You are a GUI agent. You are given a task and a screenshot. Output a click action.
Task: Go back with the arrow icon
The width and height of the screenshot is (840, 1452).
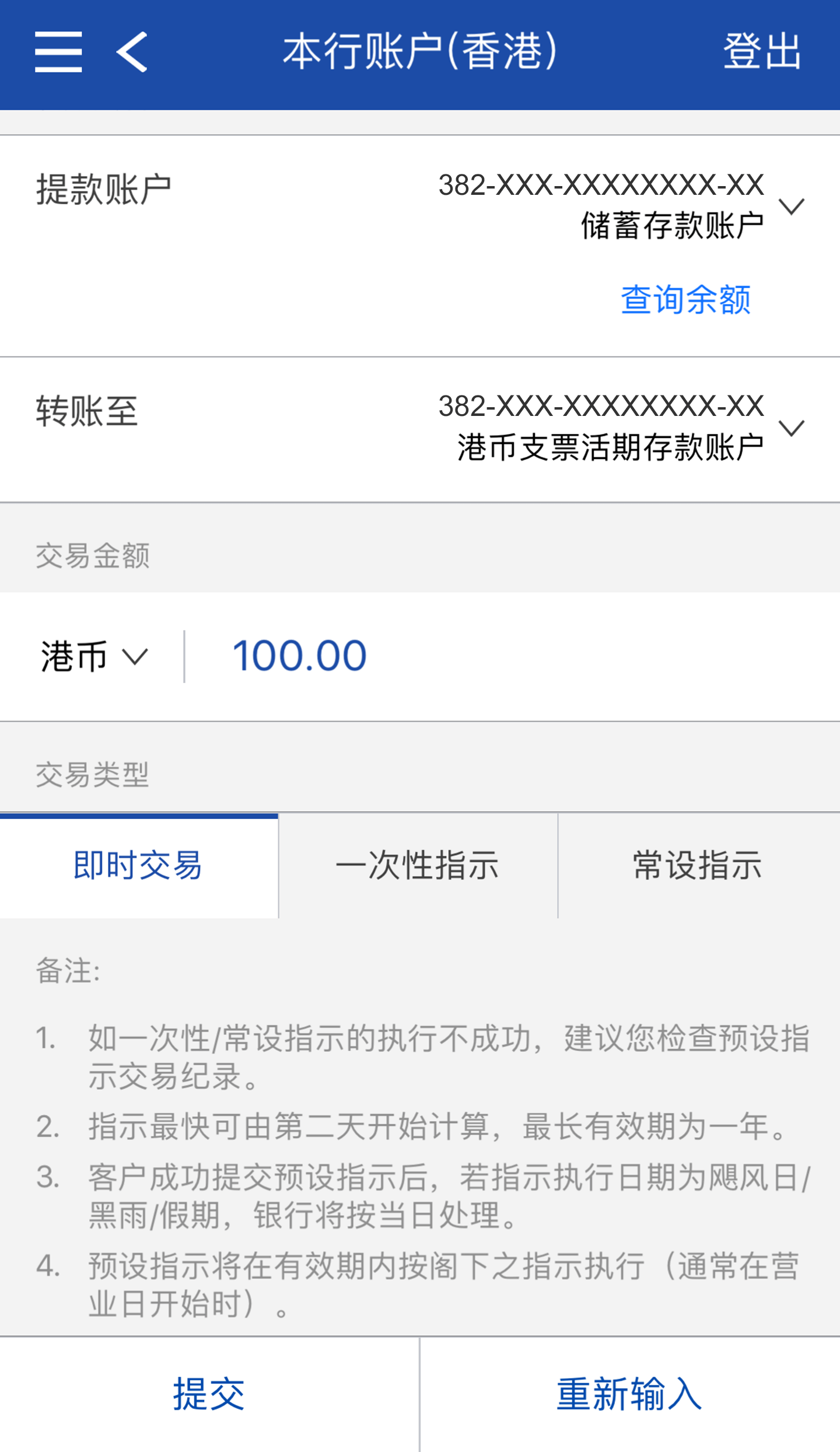coord(132,53)
